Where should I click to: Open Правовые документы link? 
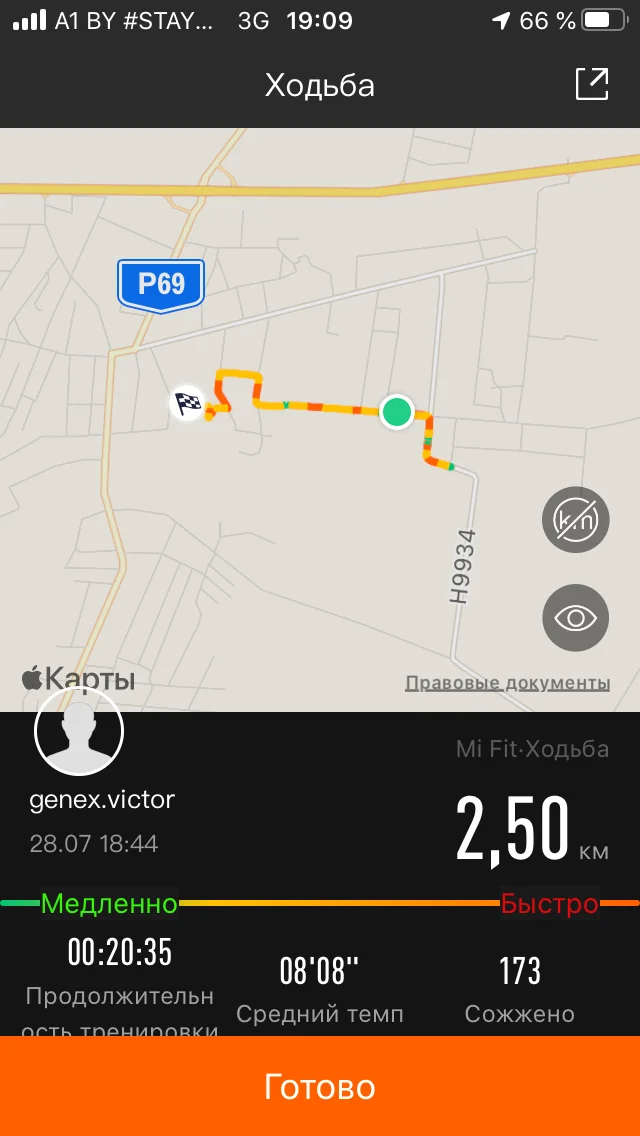click(507, 683)
